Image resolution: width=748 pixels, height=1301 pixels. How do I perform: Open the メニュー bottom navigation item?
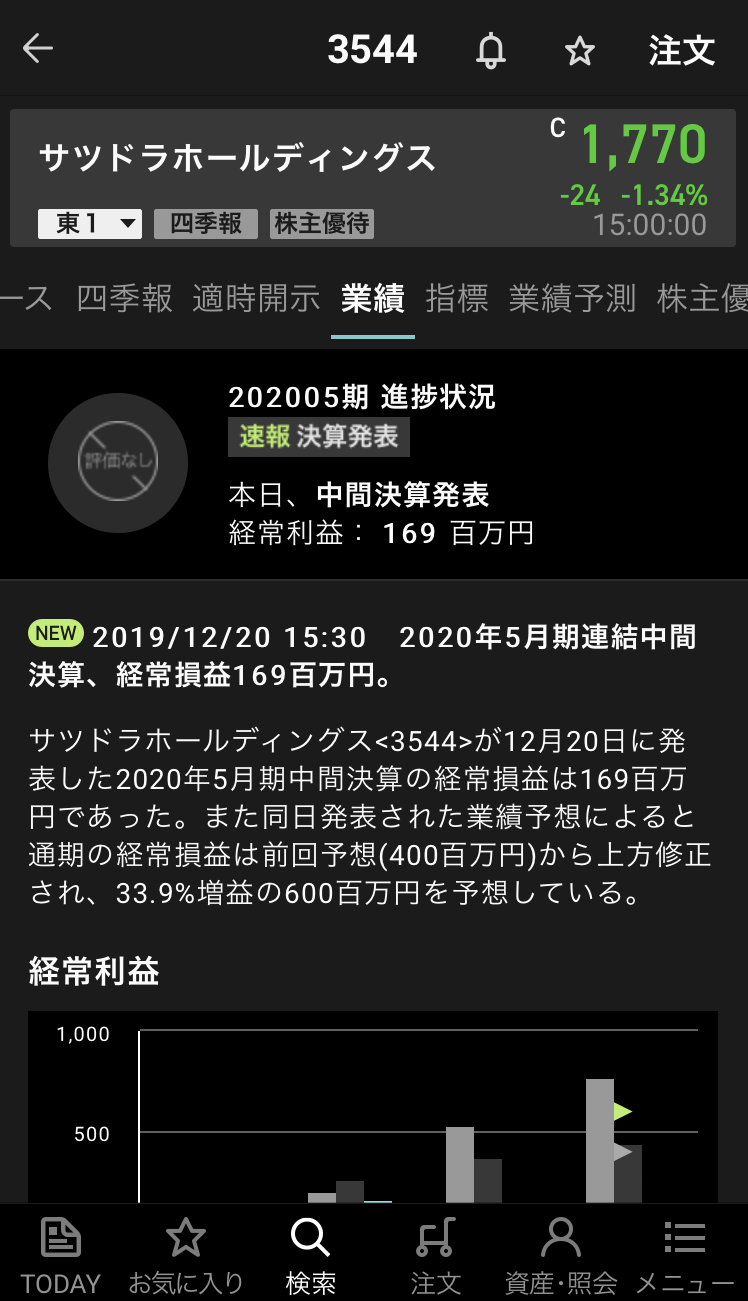pyautogui.click(x=685, y=1255)
